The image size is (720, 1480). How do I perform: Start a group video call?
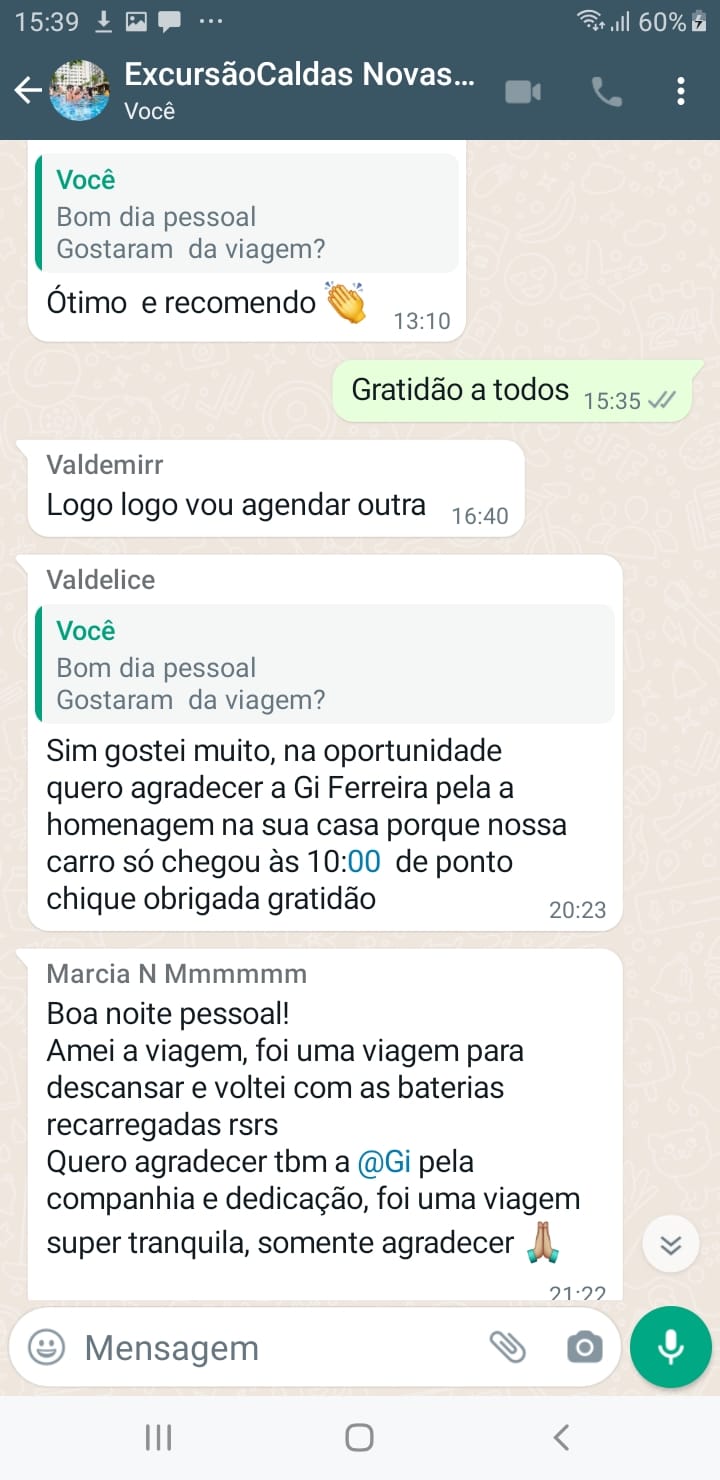523,92
